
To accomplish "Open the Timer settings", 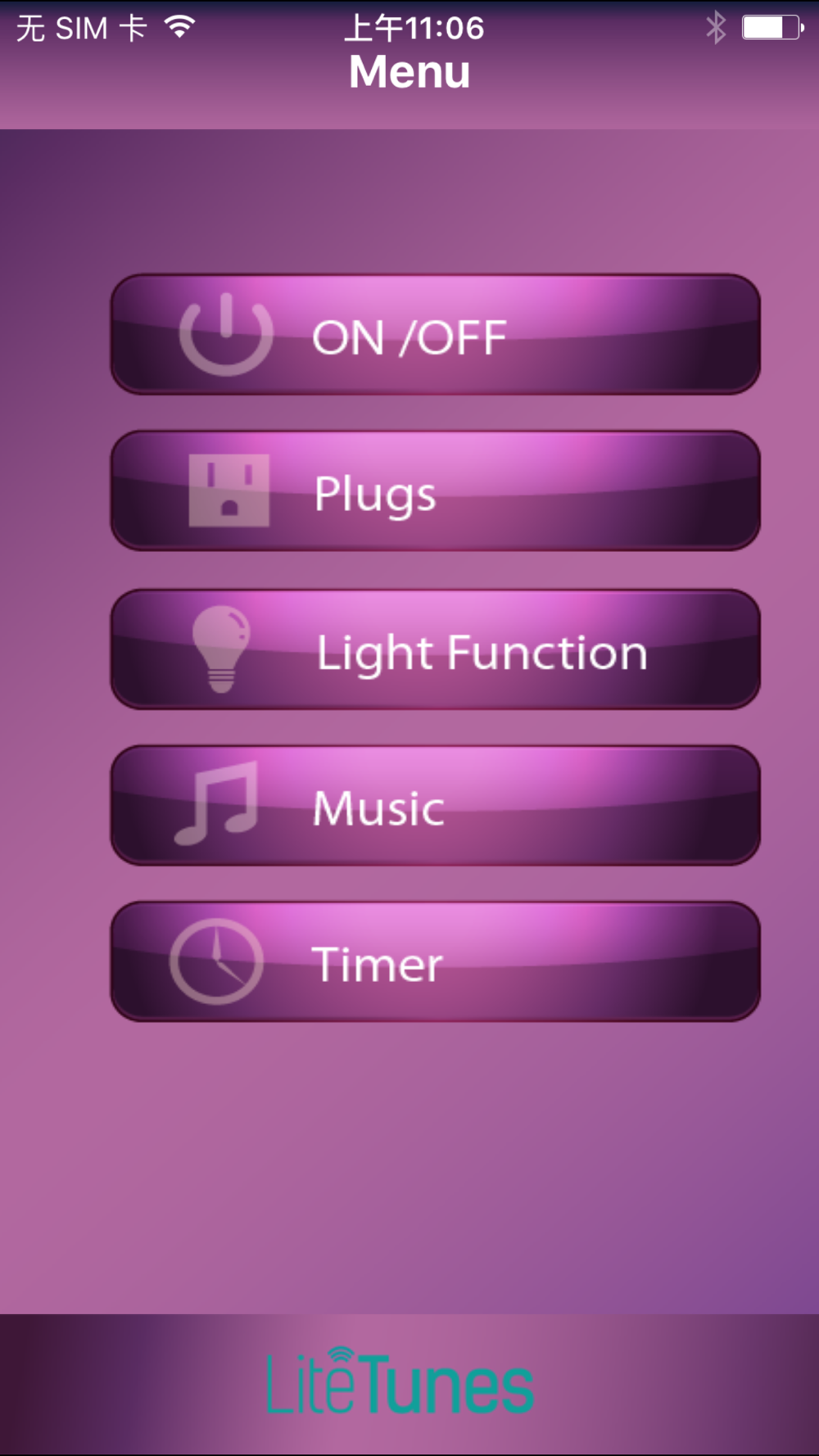I will pos(435,962).
